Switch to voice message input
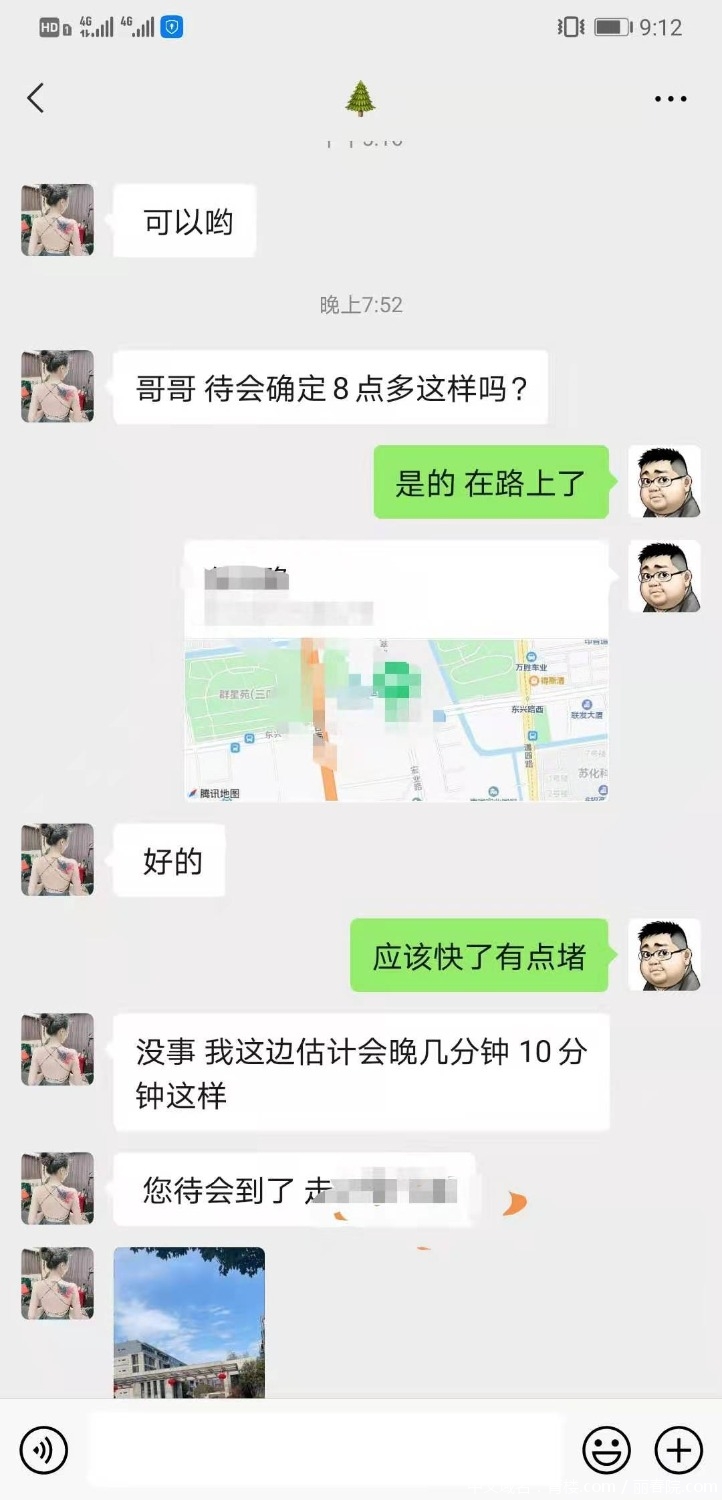The image size is (722, 1500). click(x=43, y=1449)
